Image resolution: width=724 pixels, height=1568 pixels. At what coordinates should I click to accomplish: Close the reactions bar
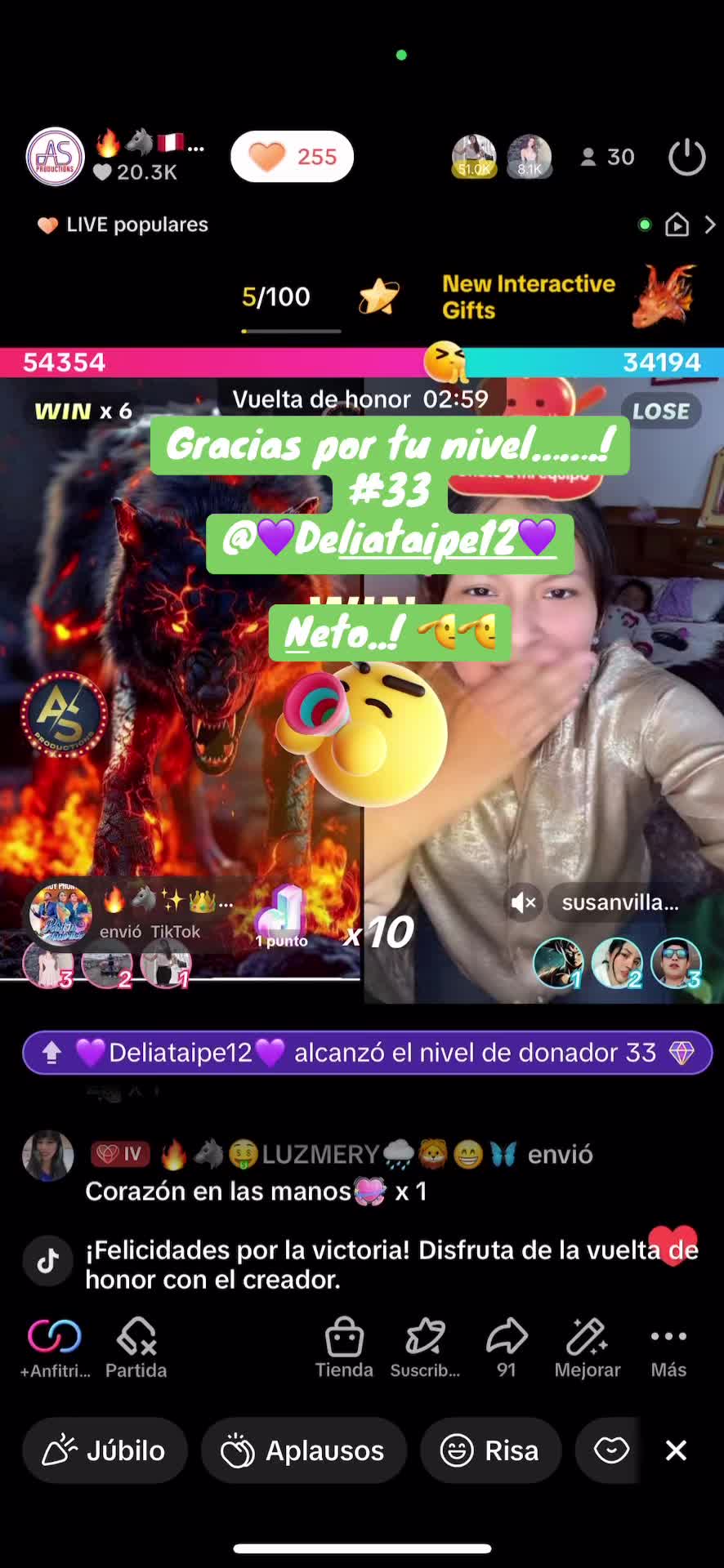pos(676,1450)
